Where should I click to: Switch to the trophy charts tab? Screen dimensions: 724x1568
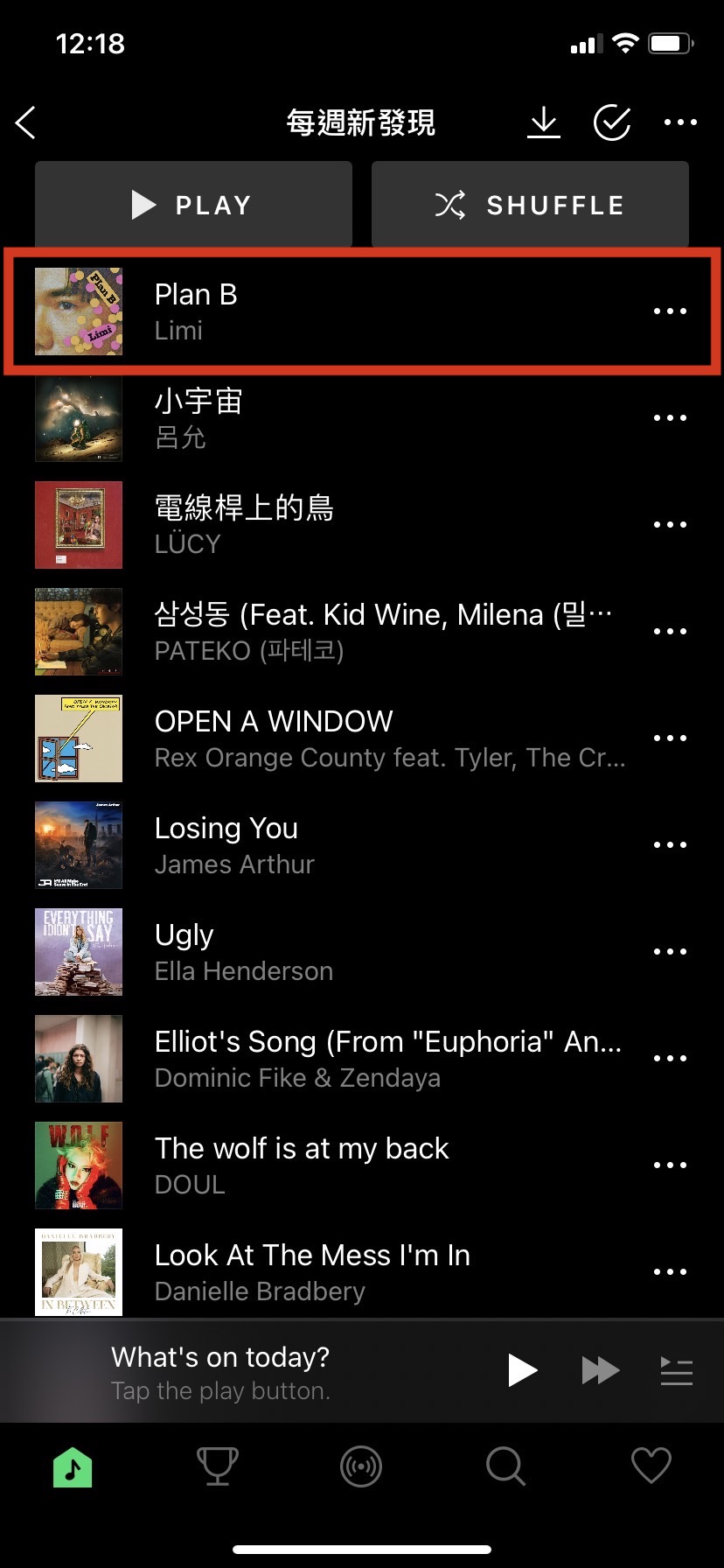[217, 1466]
